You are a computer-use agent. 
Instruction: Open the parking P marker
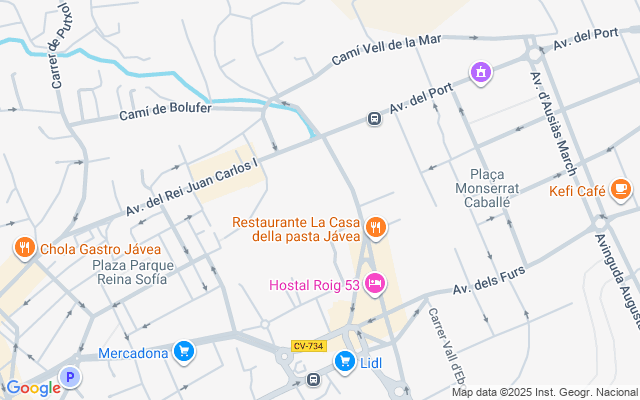coord(70,378)
